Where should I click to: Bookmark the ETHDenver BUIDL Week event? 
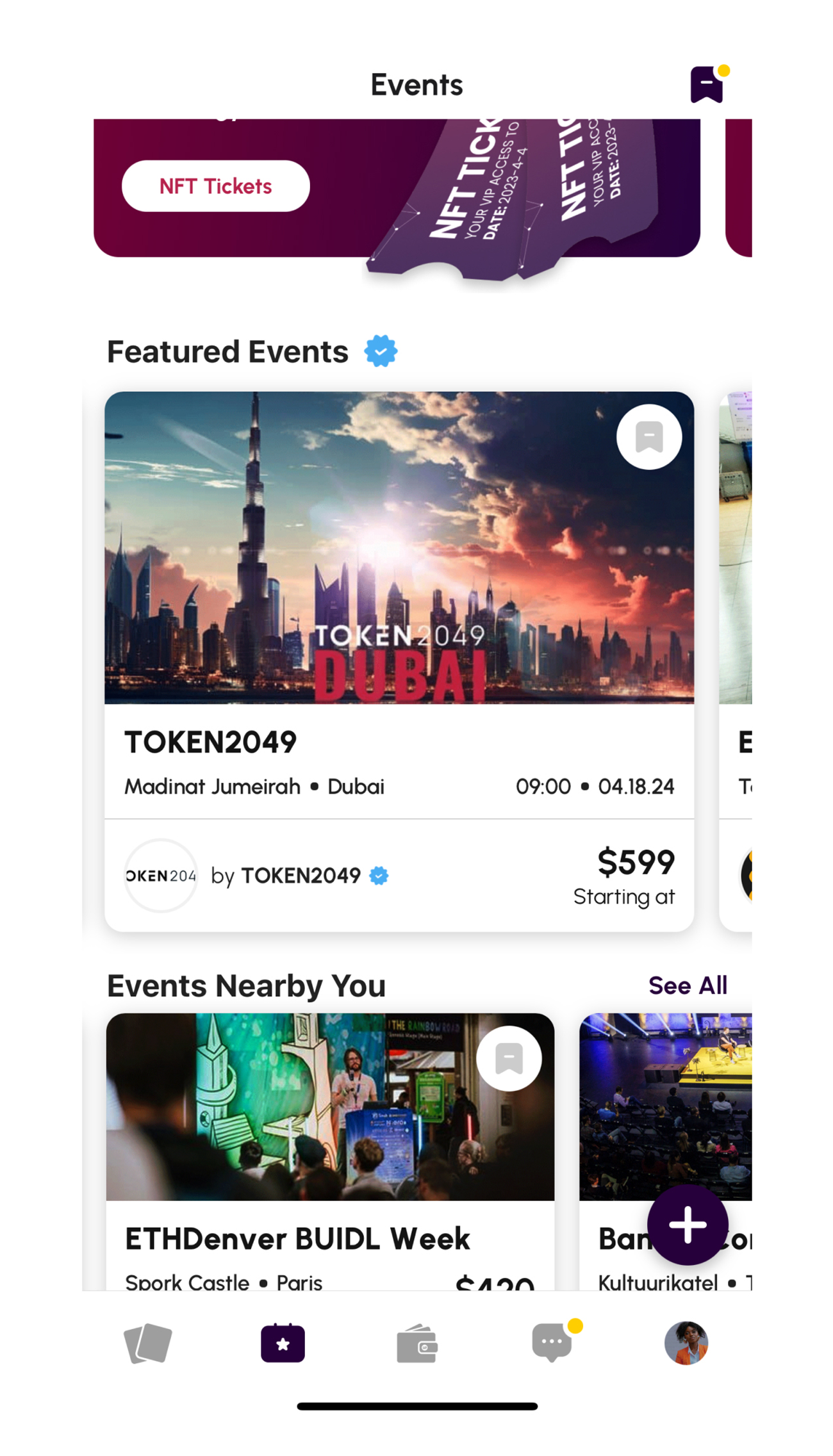click(509, 1058)
